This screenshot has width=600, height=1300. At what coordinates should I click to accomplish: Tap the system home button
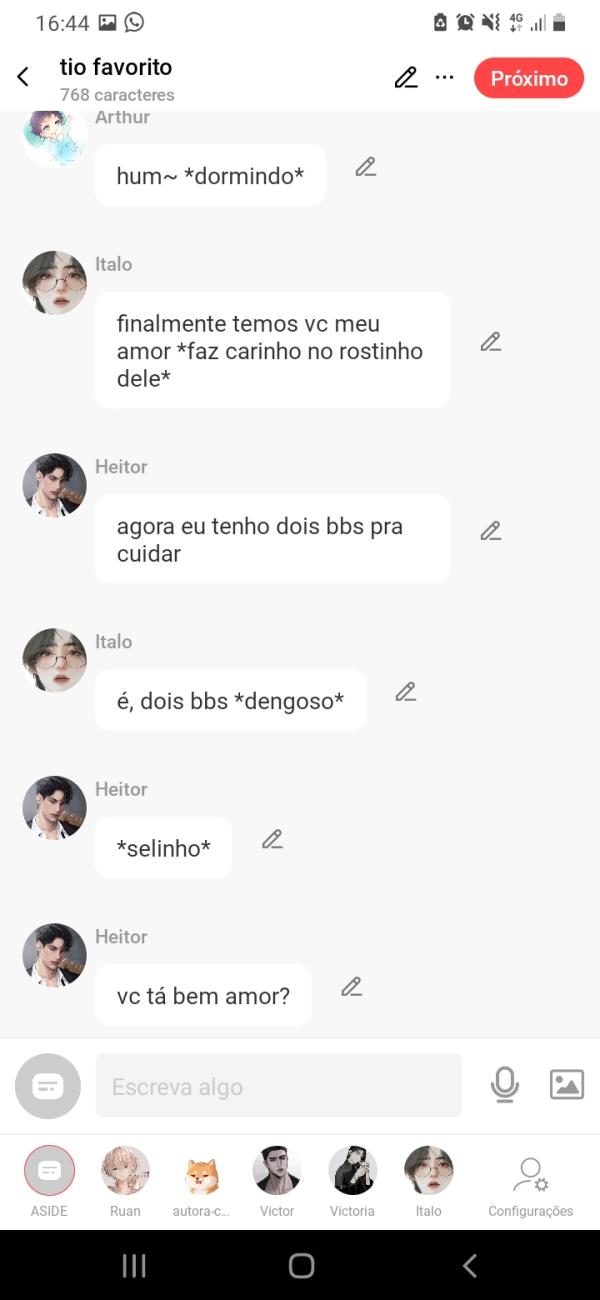coord(301,1265)
